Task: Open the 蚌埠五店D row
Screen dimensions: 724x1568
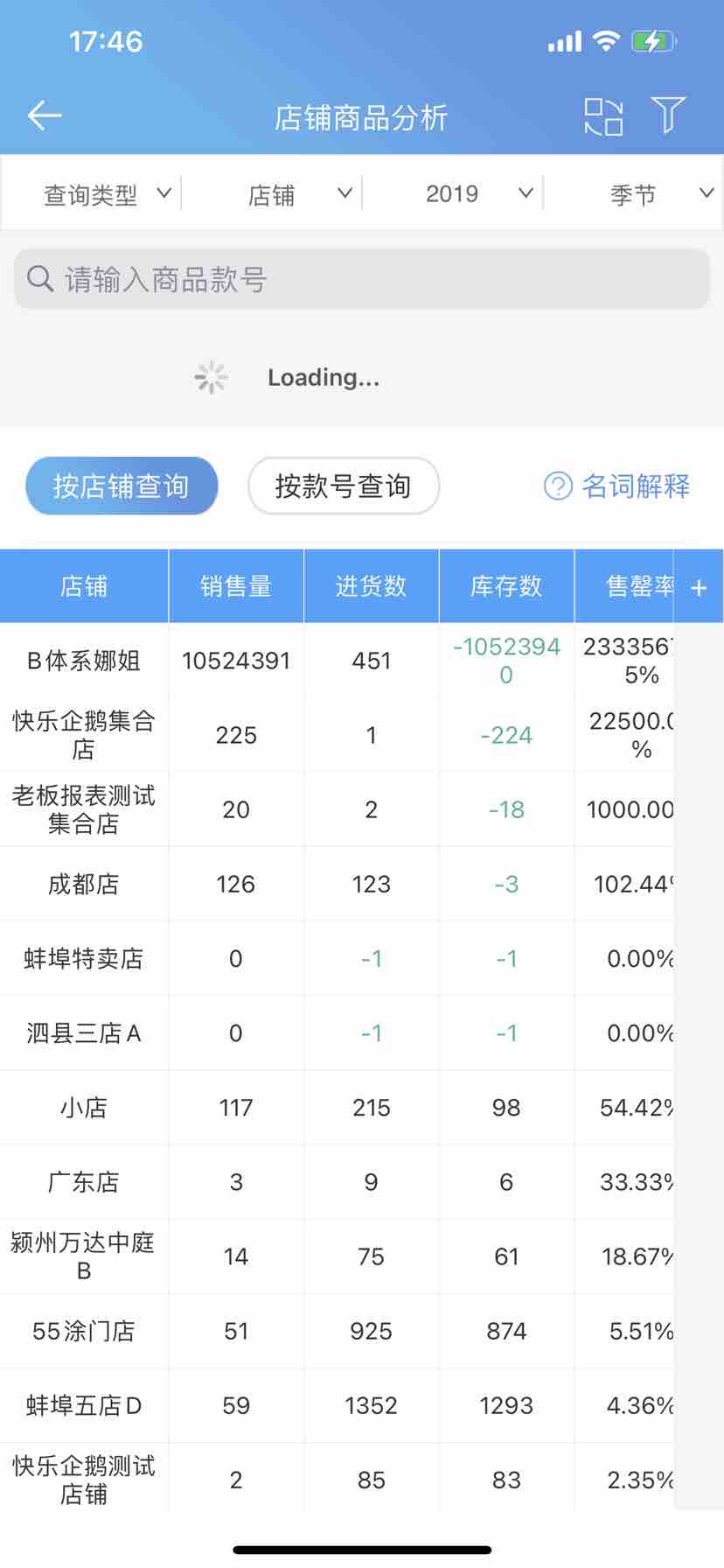Action: coord(84,1405)
